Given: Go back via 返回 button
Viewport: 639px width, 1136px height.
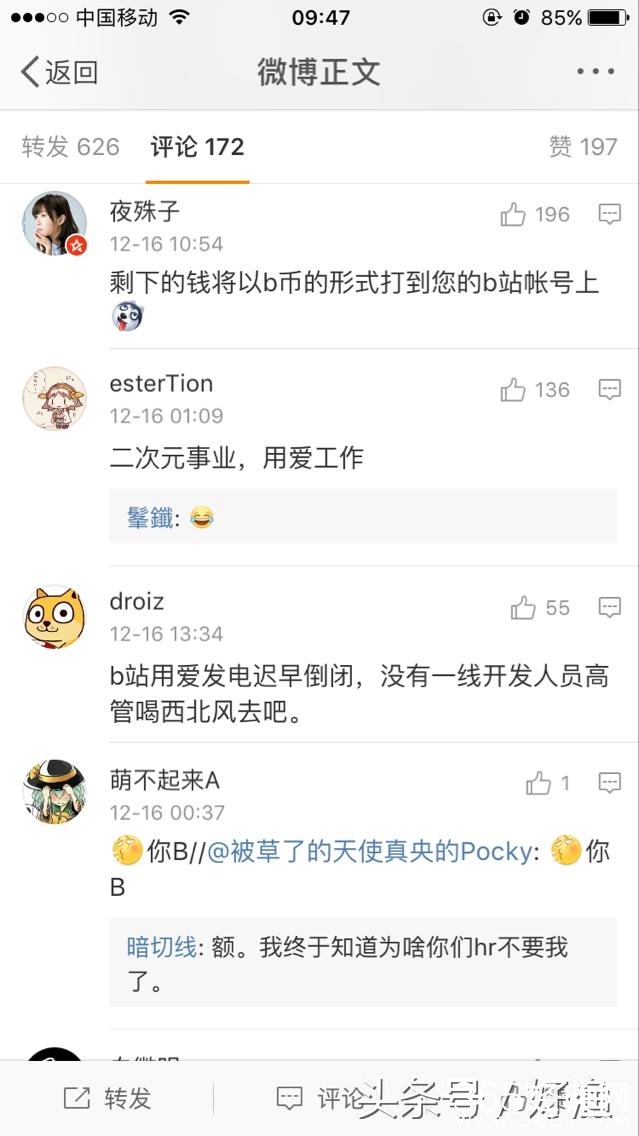Looking at the screenshot, I should click(x=60, y=72).
